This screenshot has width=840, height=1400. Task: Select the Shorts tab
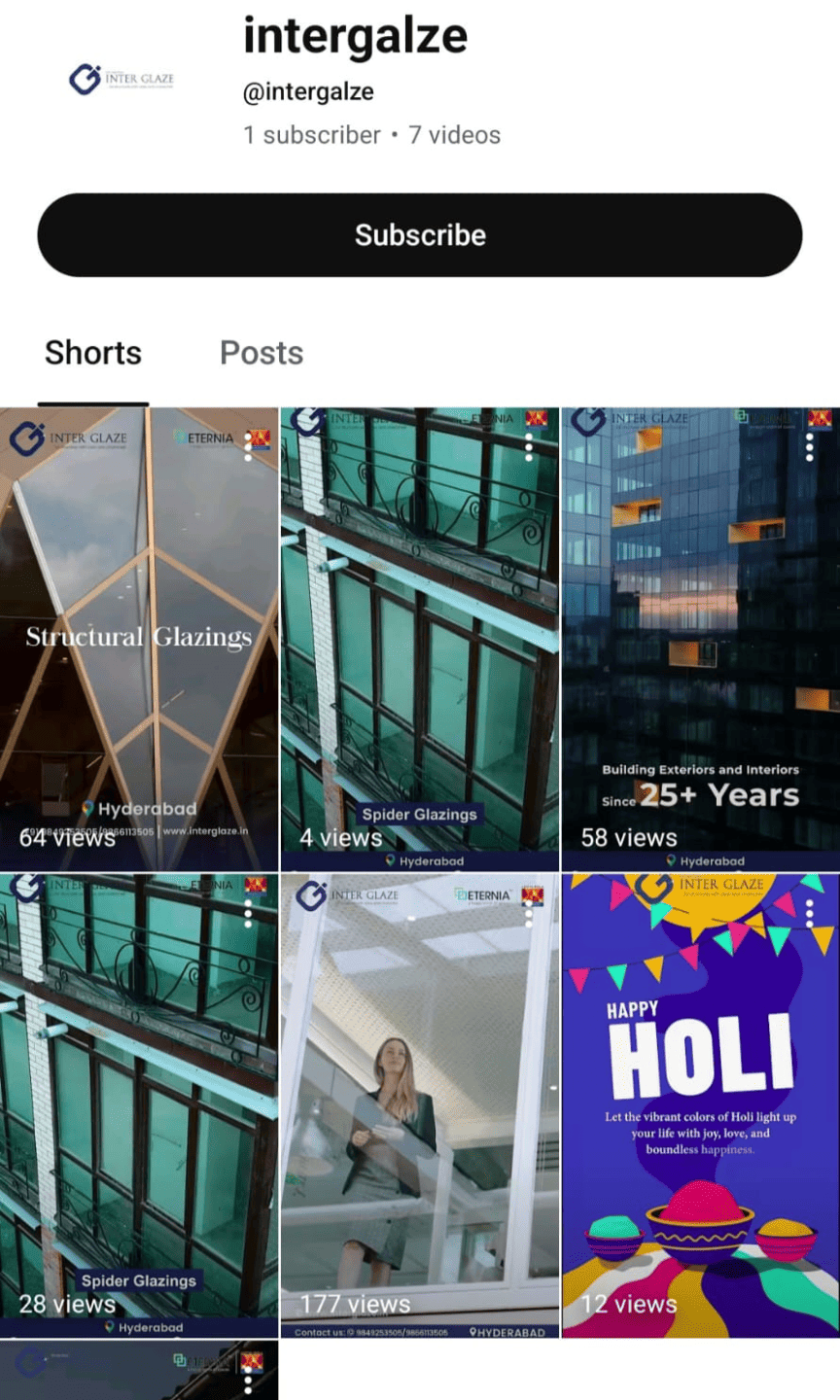point(93,353)
